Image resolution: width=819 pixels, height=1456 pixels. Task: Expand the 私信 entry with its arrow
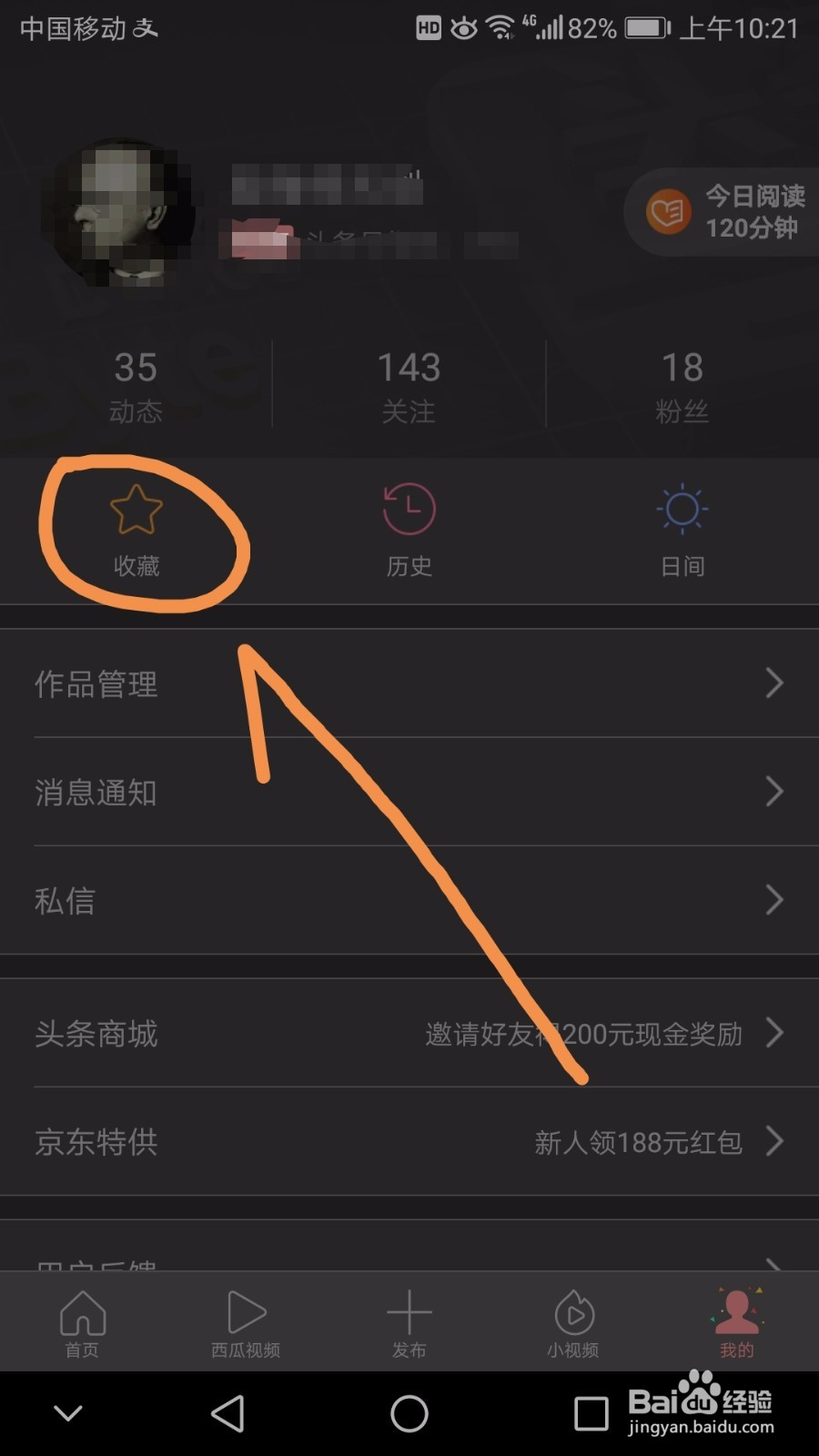[x=774, y=899]
